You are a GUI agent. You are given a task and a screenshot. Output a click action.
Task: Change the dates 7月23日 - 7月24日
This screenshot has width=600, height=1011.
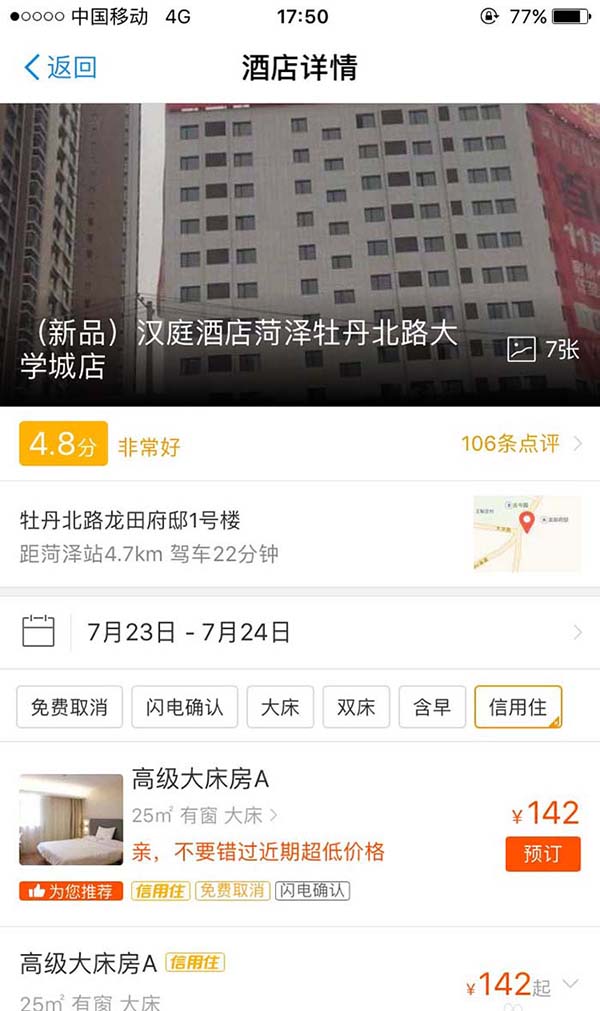[x=188, y=632]
